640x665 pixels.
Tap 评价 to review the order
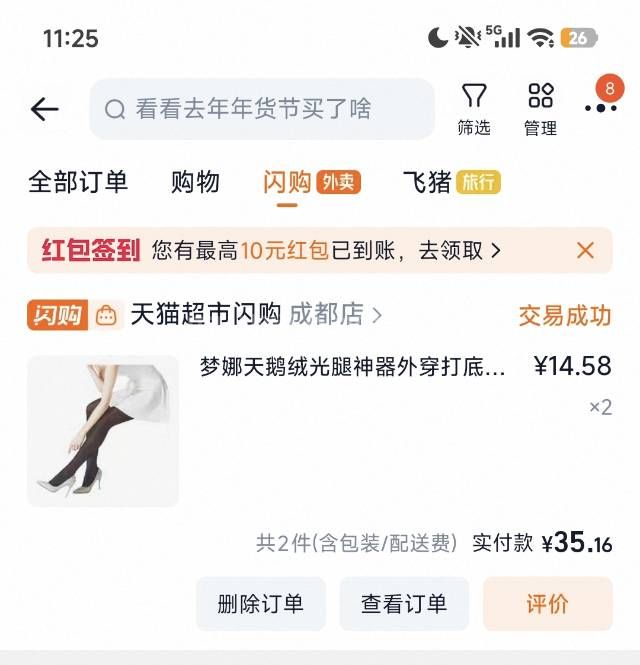pyautogui.click(x=547, y=604)
